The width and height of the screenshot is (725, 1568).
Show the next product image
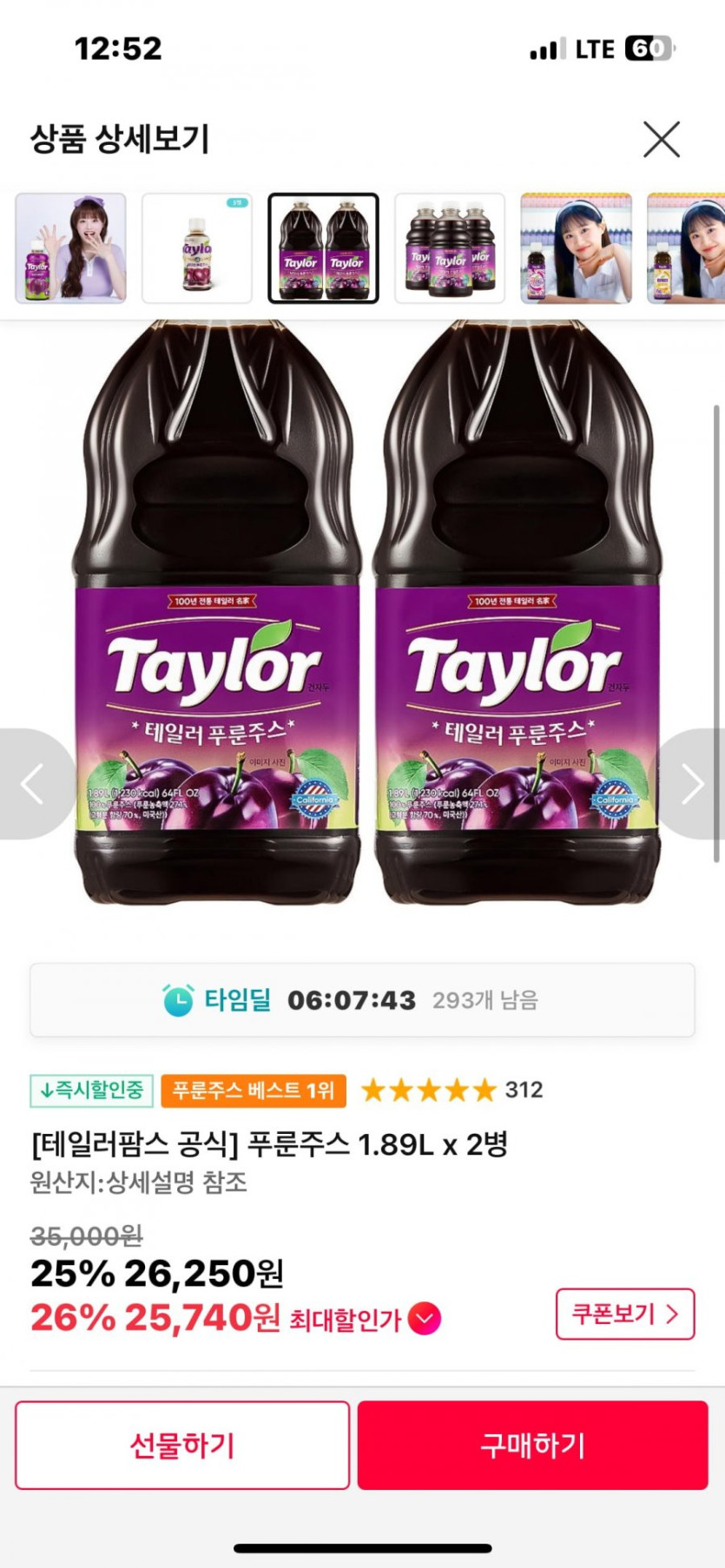pos(692,784)
